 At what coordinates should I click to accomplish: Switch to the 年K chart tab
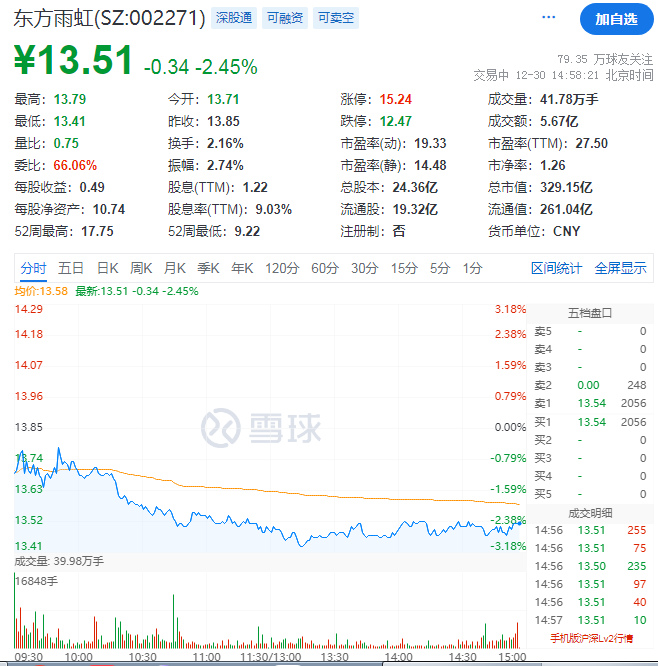coord(242,268)
